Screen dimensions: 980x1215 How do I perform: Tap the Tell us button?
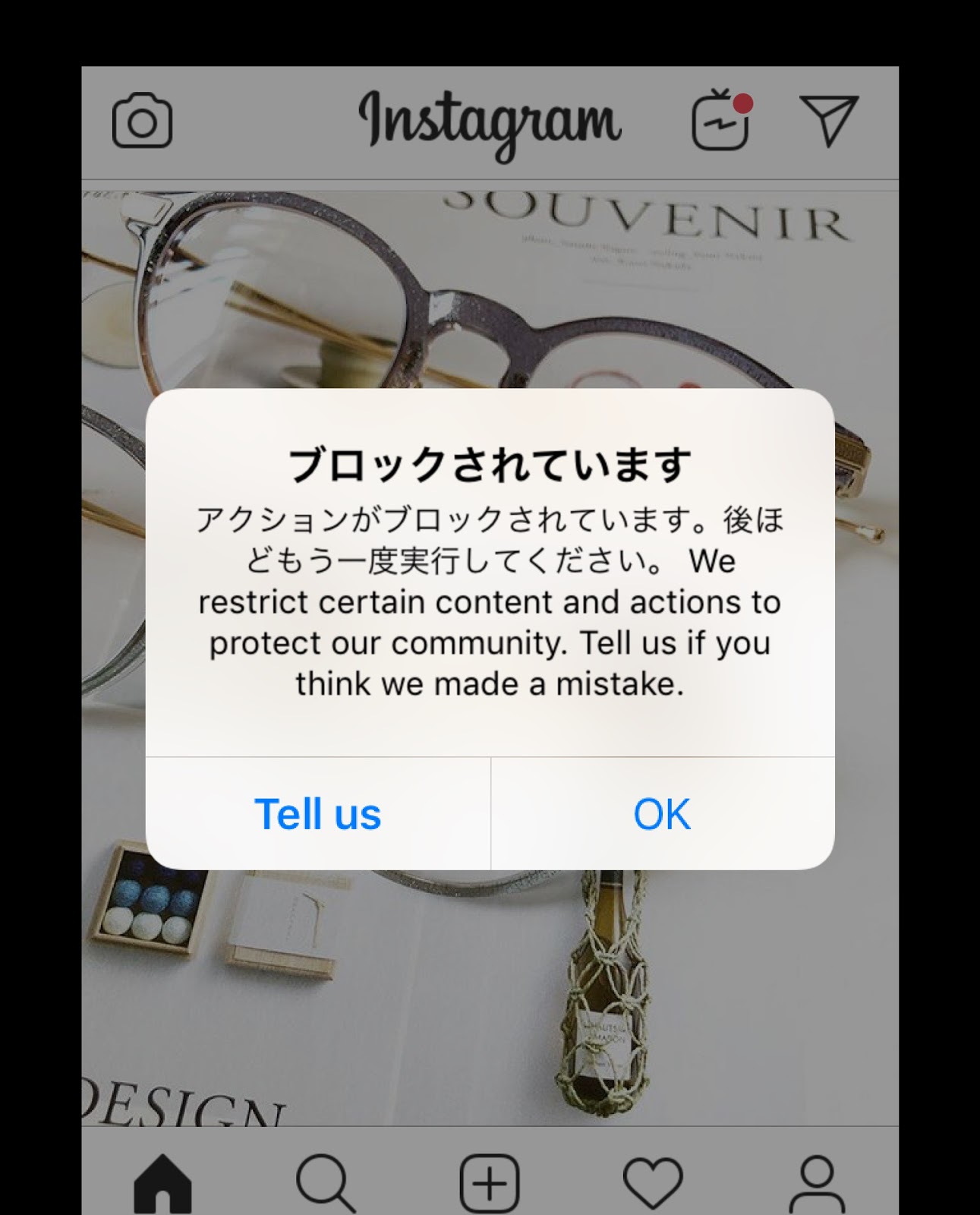click(x=317, y=814)
